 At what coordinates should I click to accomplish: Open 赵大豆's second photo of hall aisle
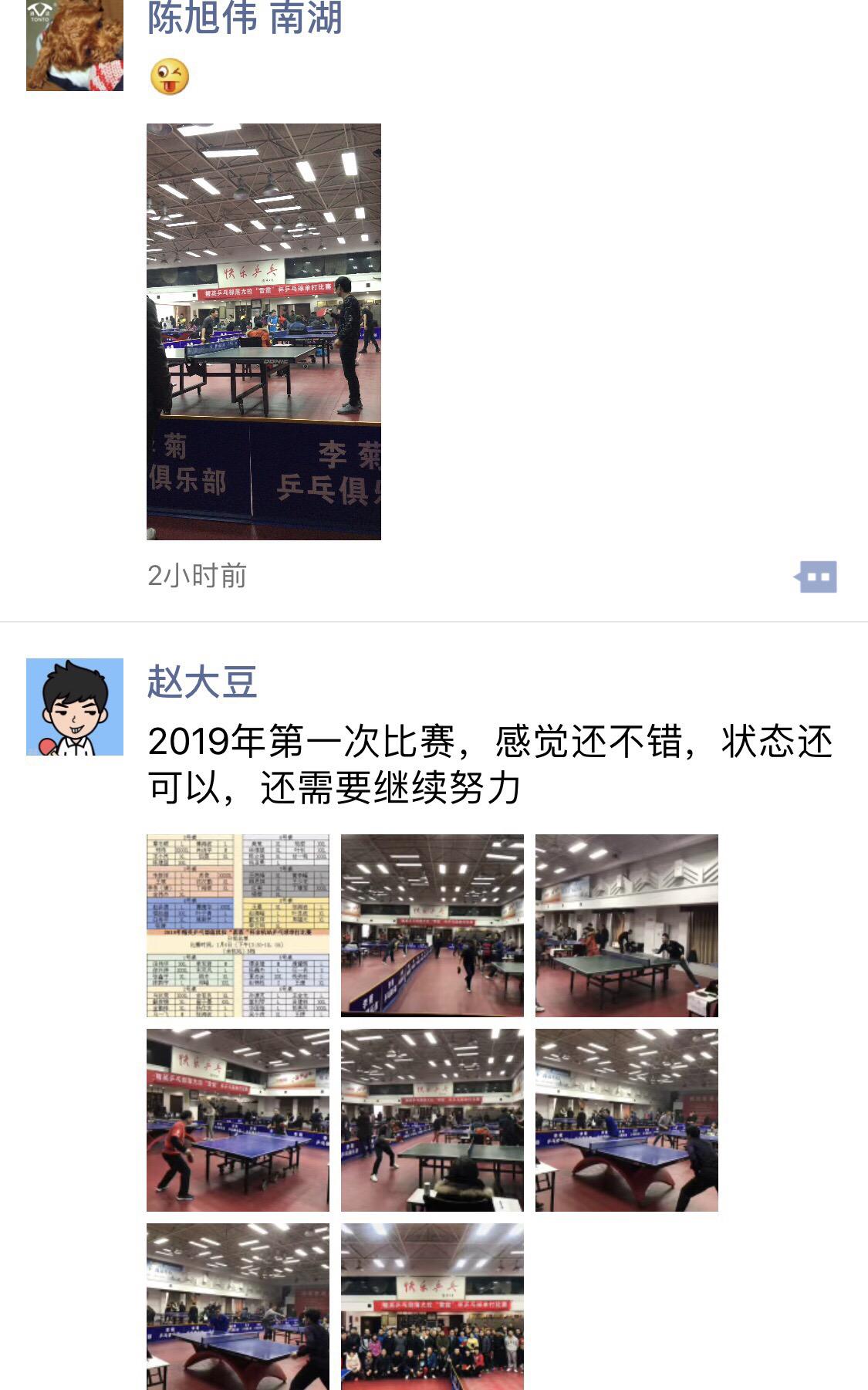(x=432, y=925)
